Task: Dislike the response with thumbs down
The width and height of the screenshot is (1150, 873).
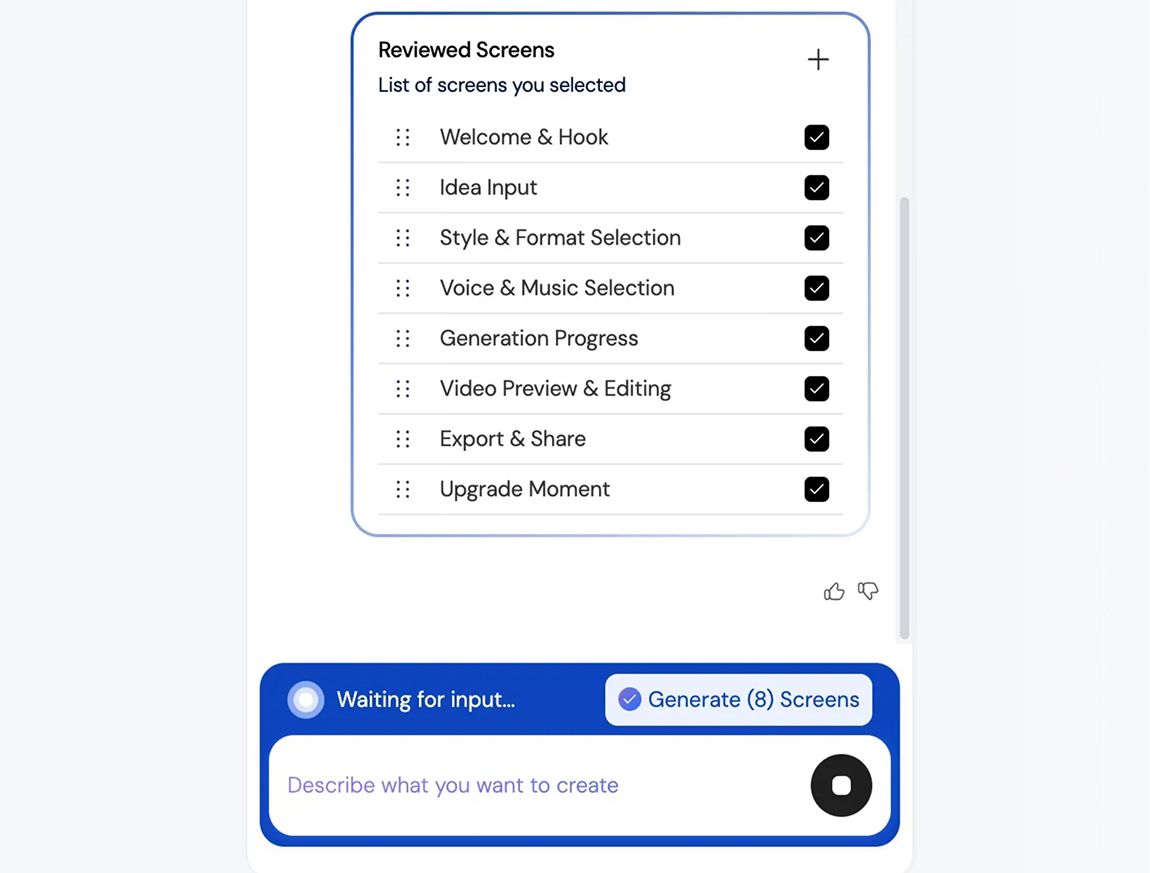Action: 868,591
